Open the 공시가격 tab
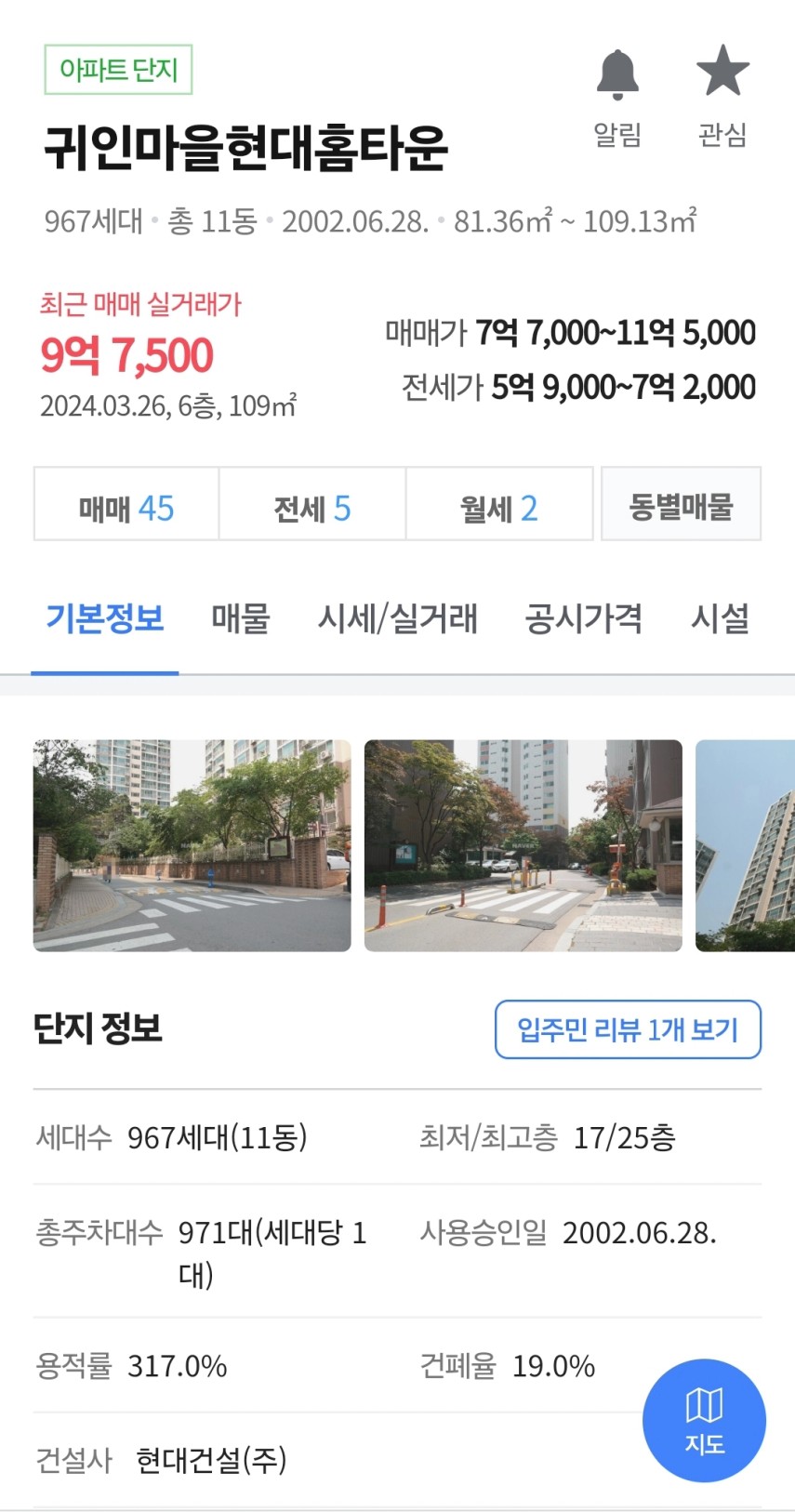 point(583,618)
